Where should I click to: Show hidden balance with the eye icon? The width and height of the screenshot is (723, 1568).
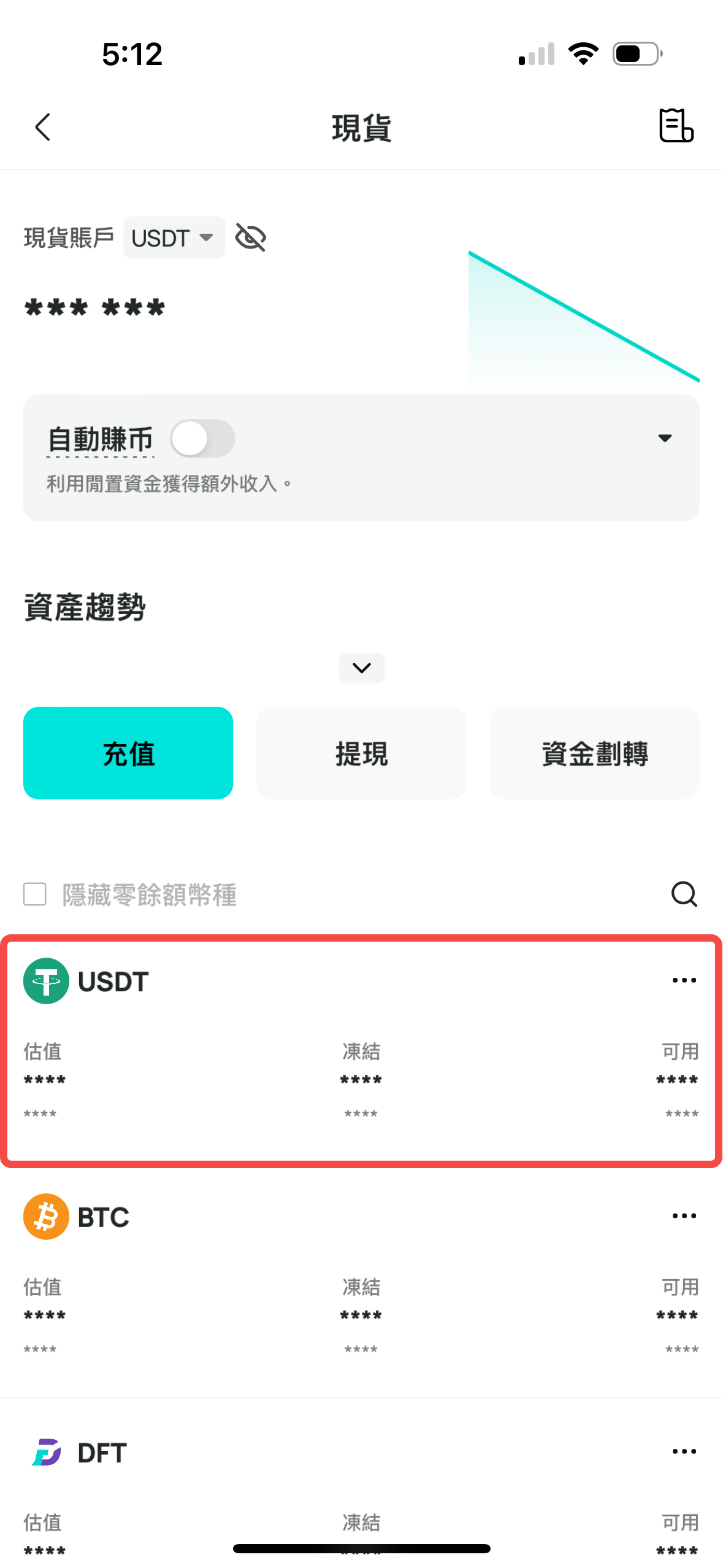(251, 238)
